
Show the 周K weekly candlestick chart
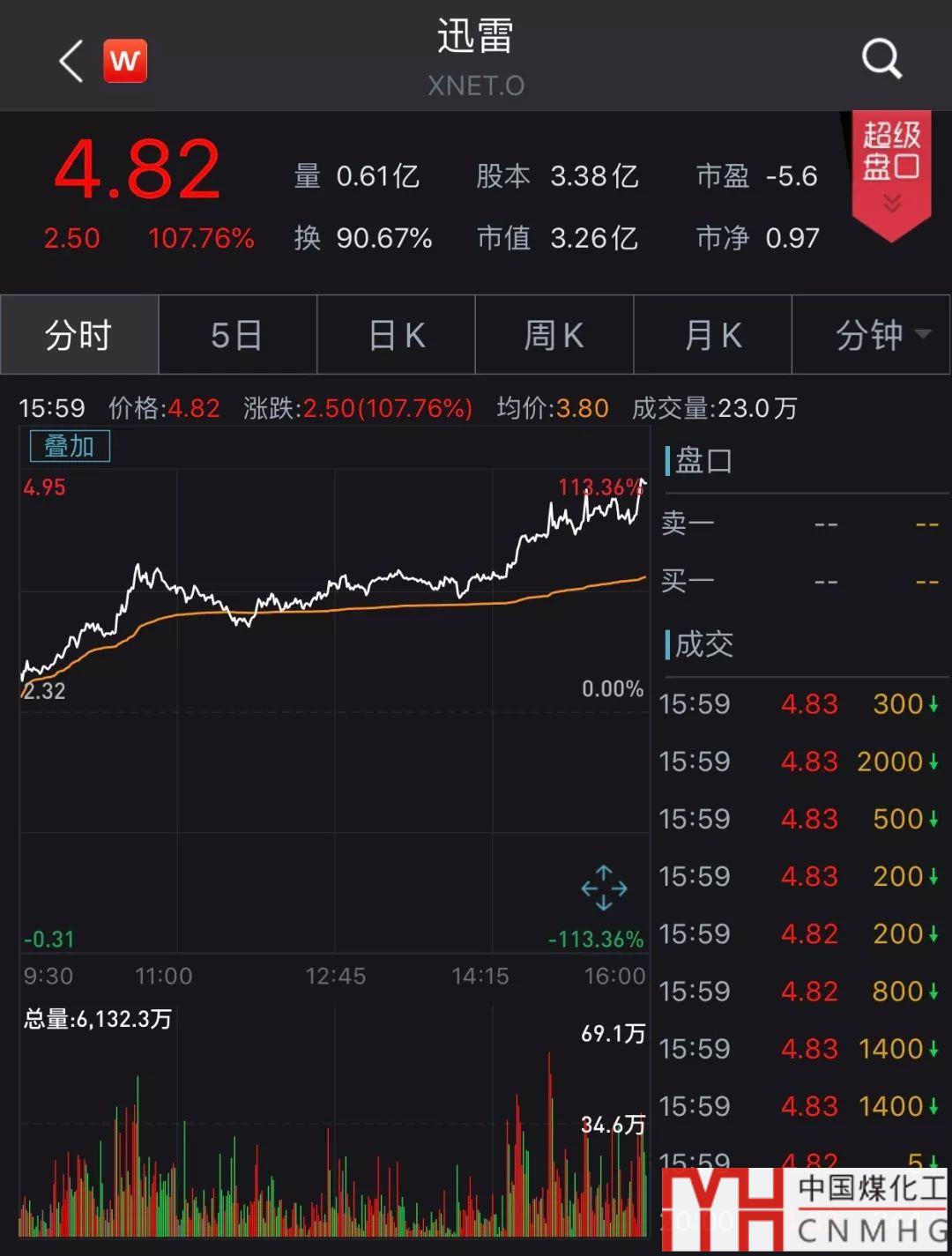554,335
